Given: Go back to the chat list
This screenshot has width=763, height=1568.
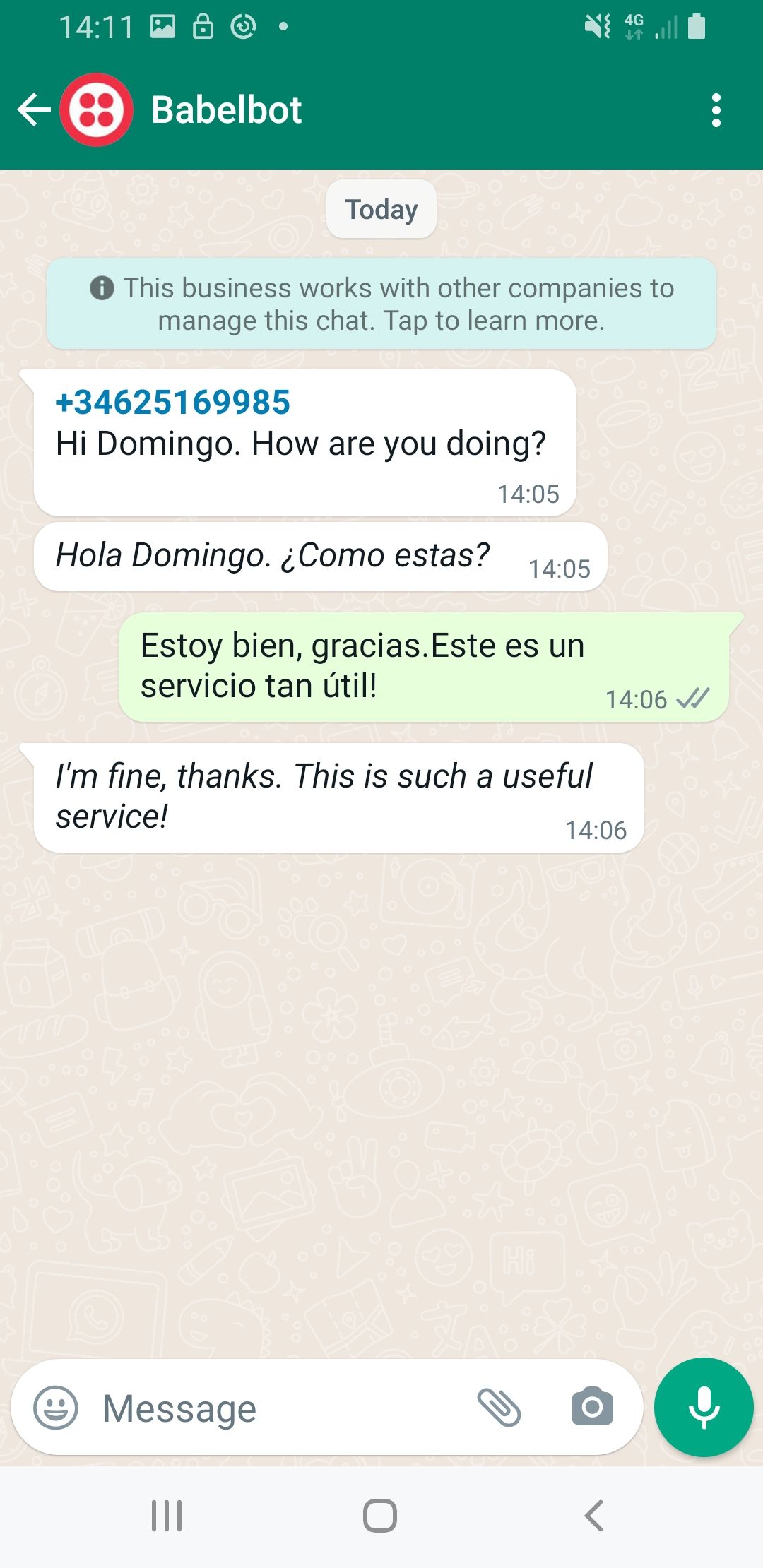Looking at the screenshot, I should tap(32, 109).
